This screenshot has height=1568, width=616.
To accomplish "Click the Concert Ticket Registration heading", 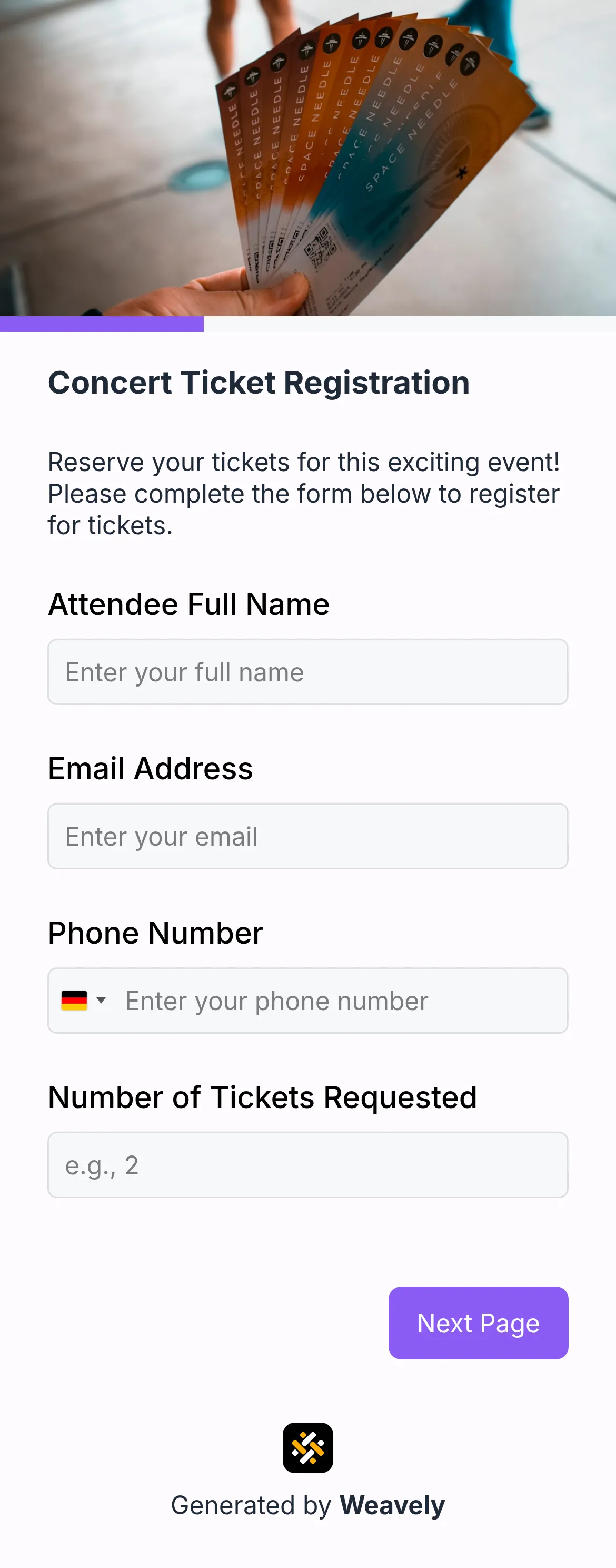I will pyautogui.click(x=259, y=383).
